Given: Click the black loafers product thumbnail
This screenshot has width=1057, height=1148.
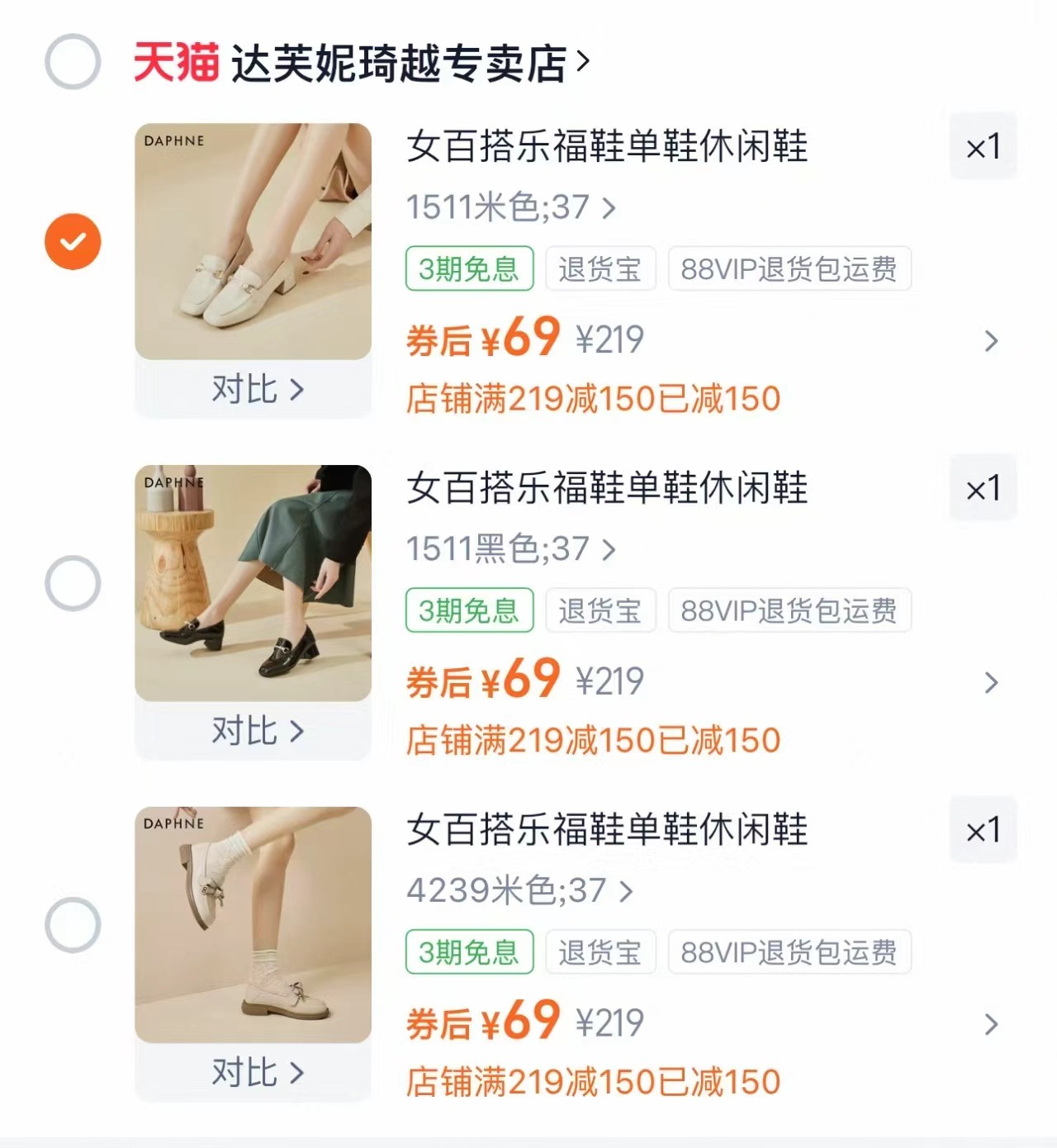Looking at the screenshot, I should pyautogui.click(x=253, y=584).
